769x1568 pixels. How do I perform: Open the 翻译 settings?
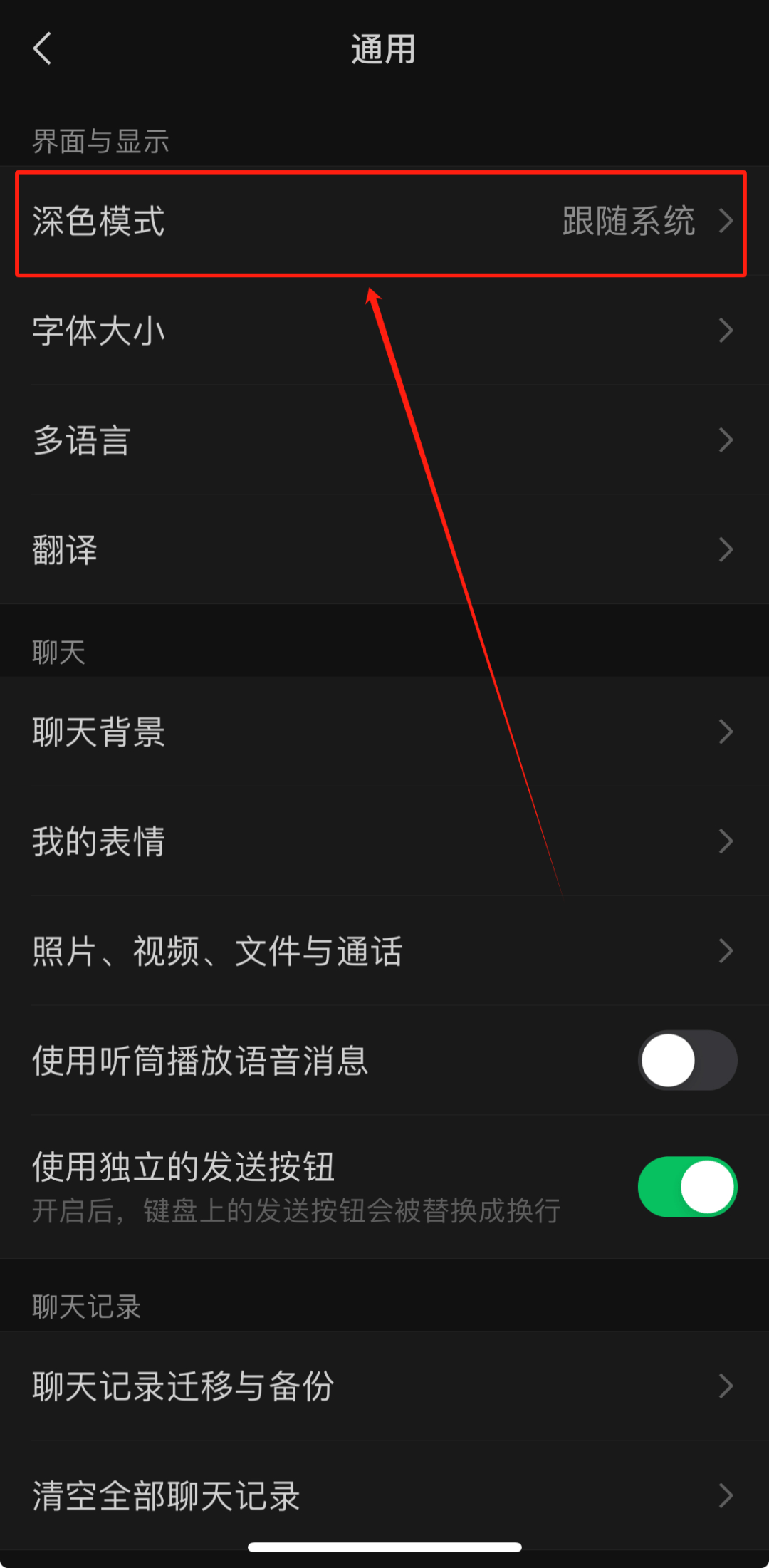(x=384, y=550)
